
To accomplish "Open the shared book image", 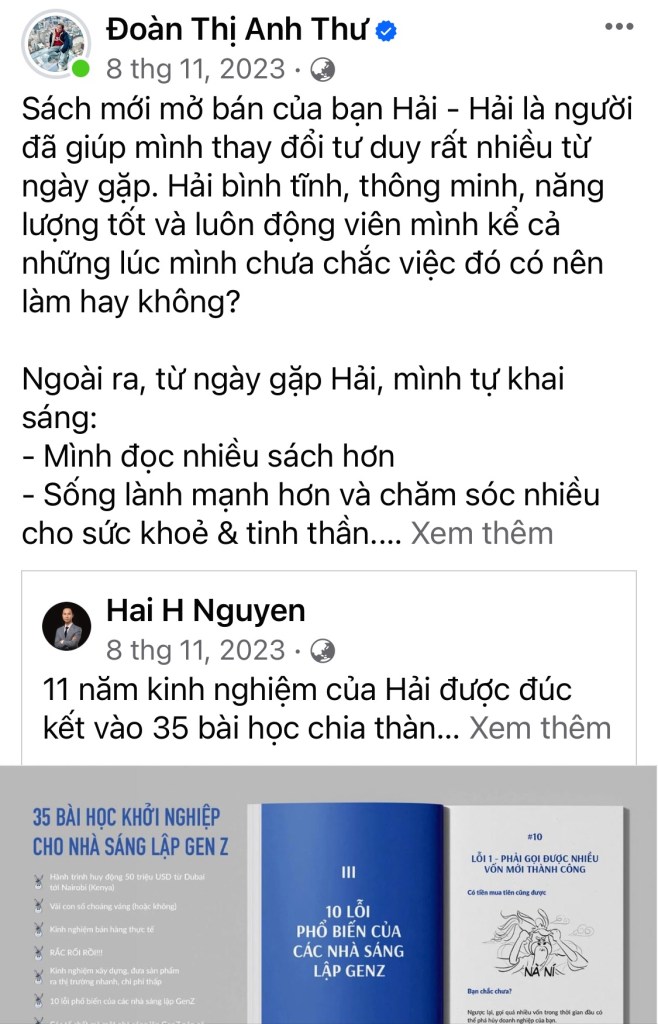I will (x=329, y=894).
